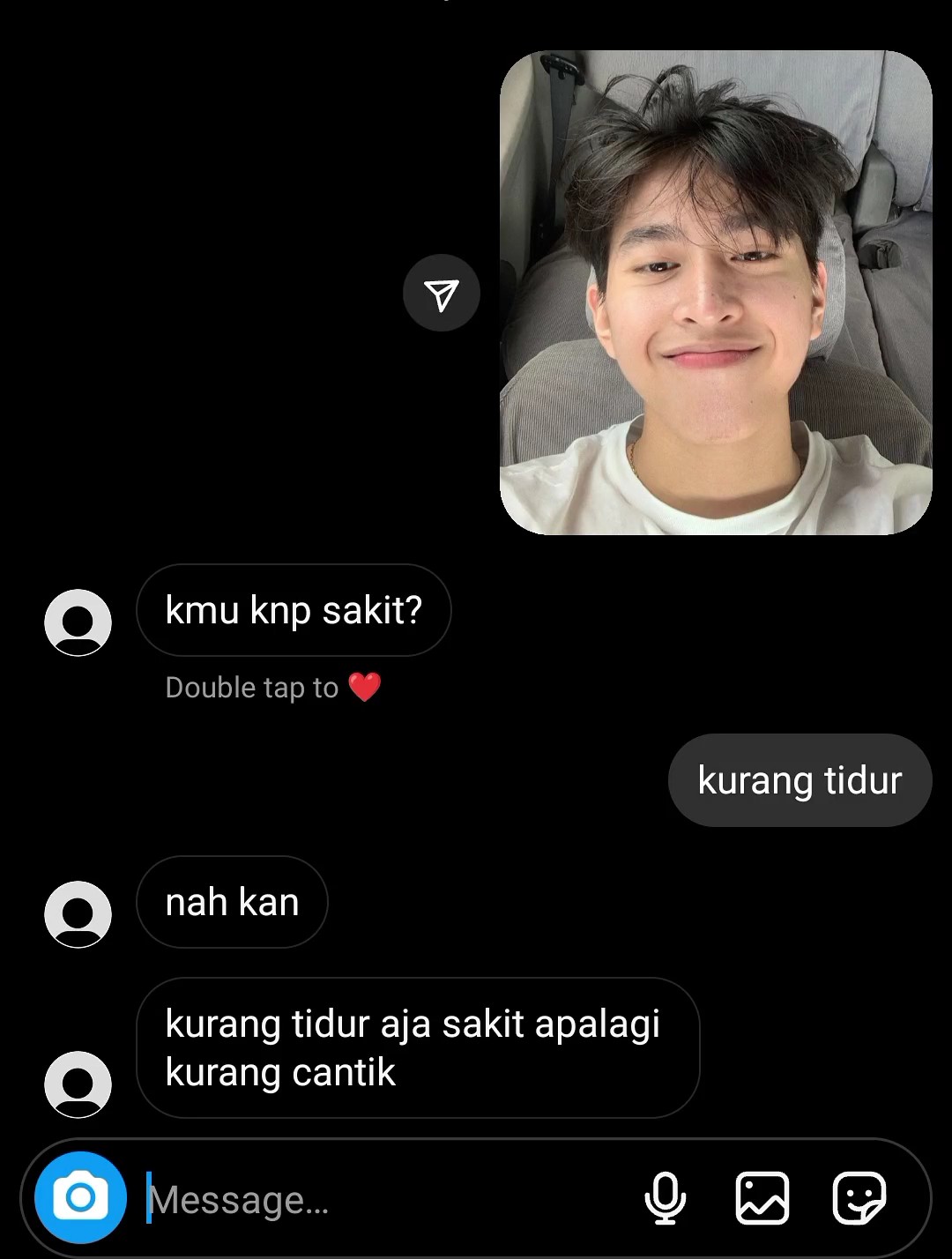This screenshot has height=1259, width=952.
Task: Share the sent photo using the forward icon
Action: (442, 293)
